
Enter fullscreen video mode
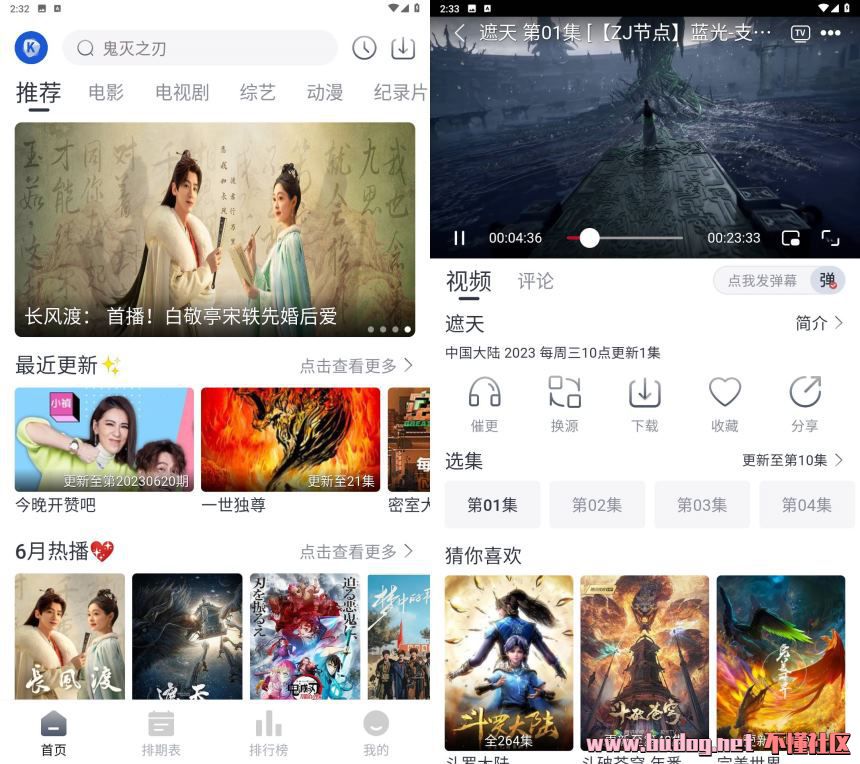point(830,238)
